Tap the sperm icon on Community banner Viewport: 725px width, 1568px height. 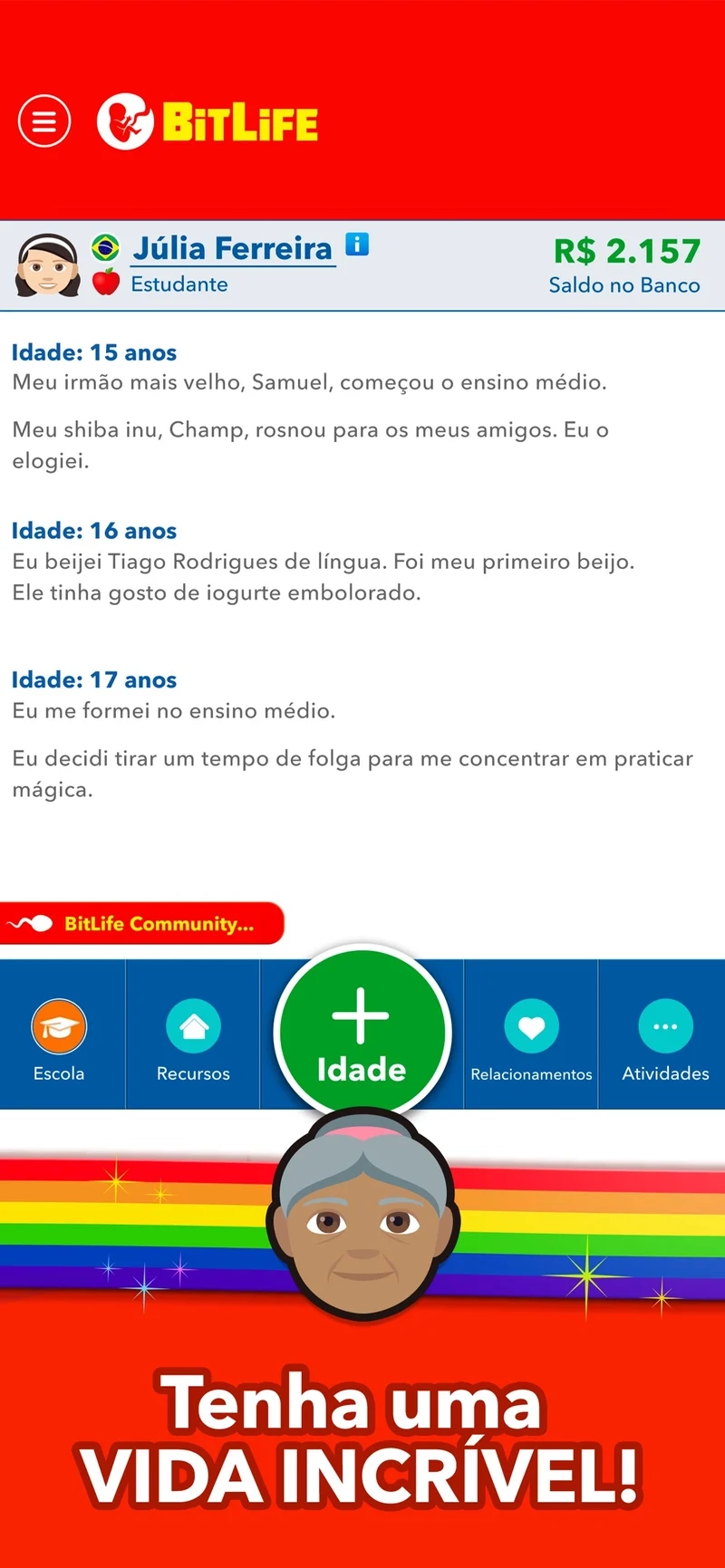click(x=31, y=923)
